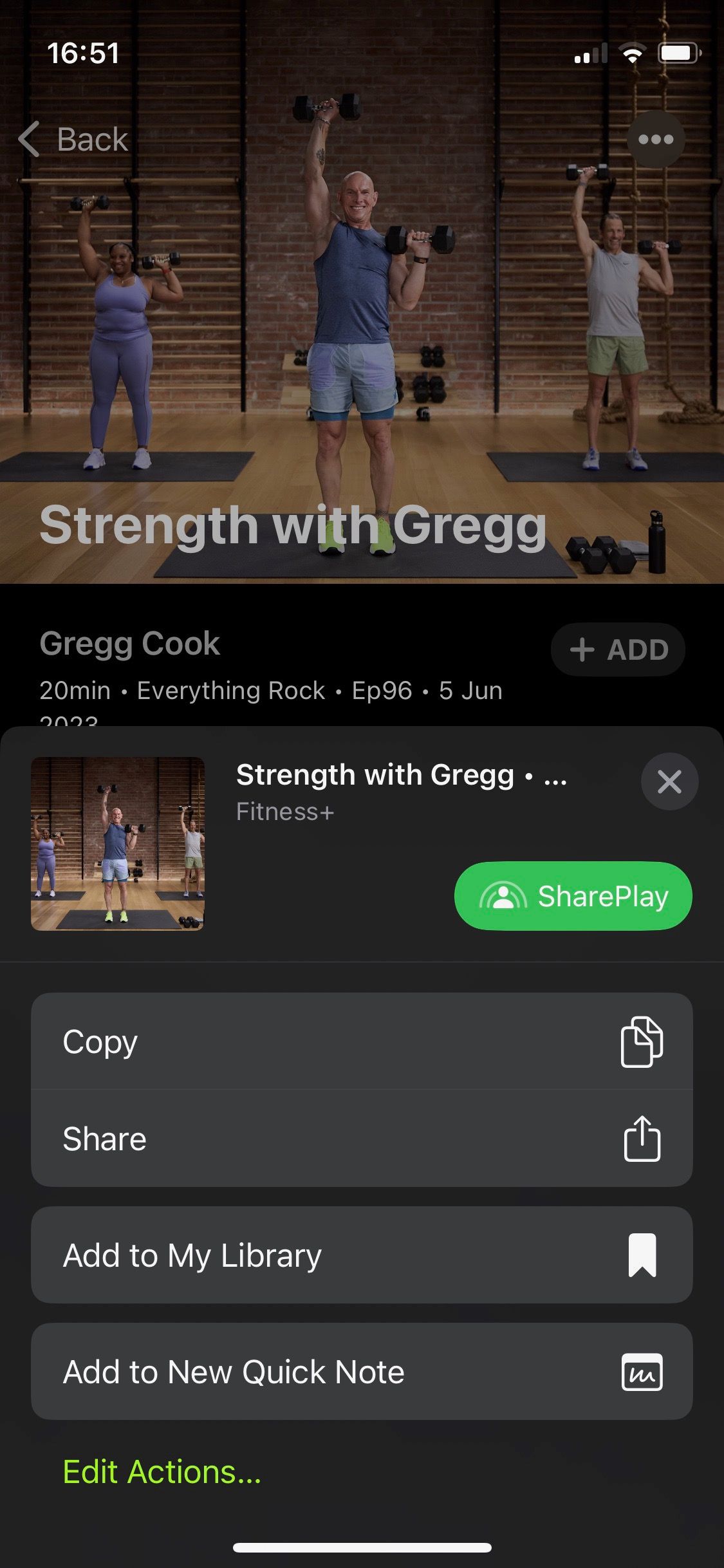Choose Add to My Library

point(257,1254)
